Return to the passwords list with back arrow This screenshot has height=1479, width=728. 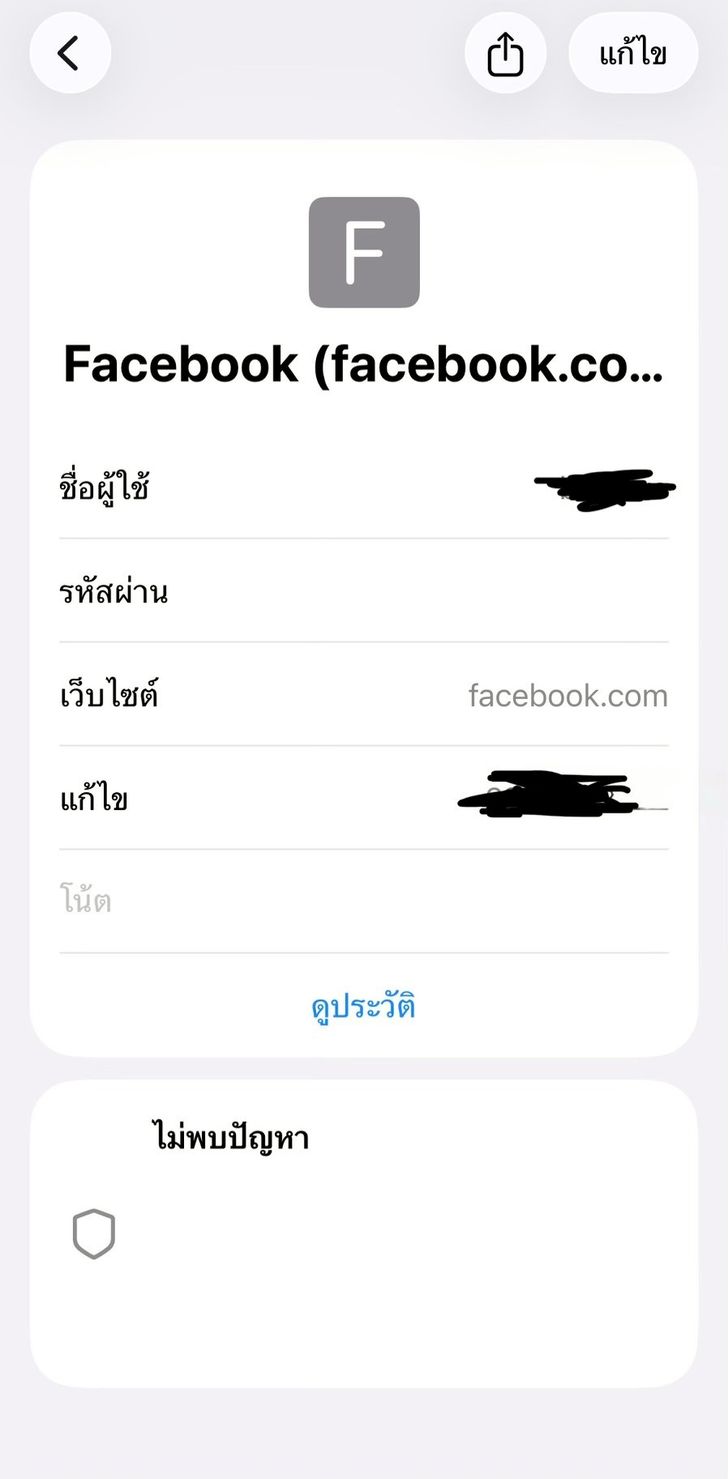tap(69, 53)
